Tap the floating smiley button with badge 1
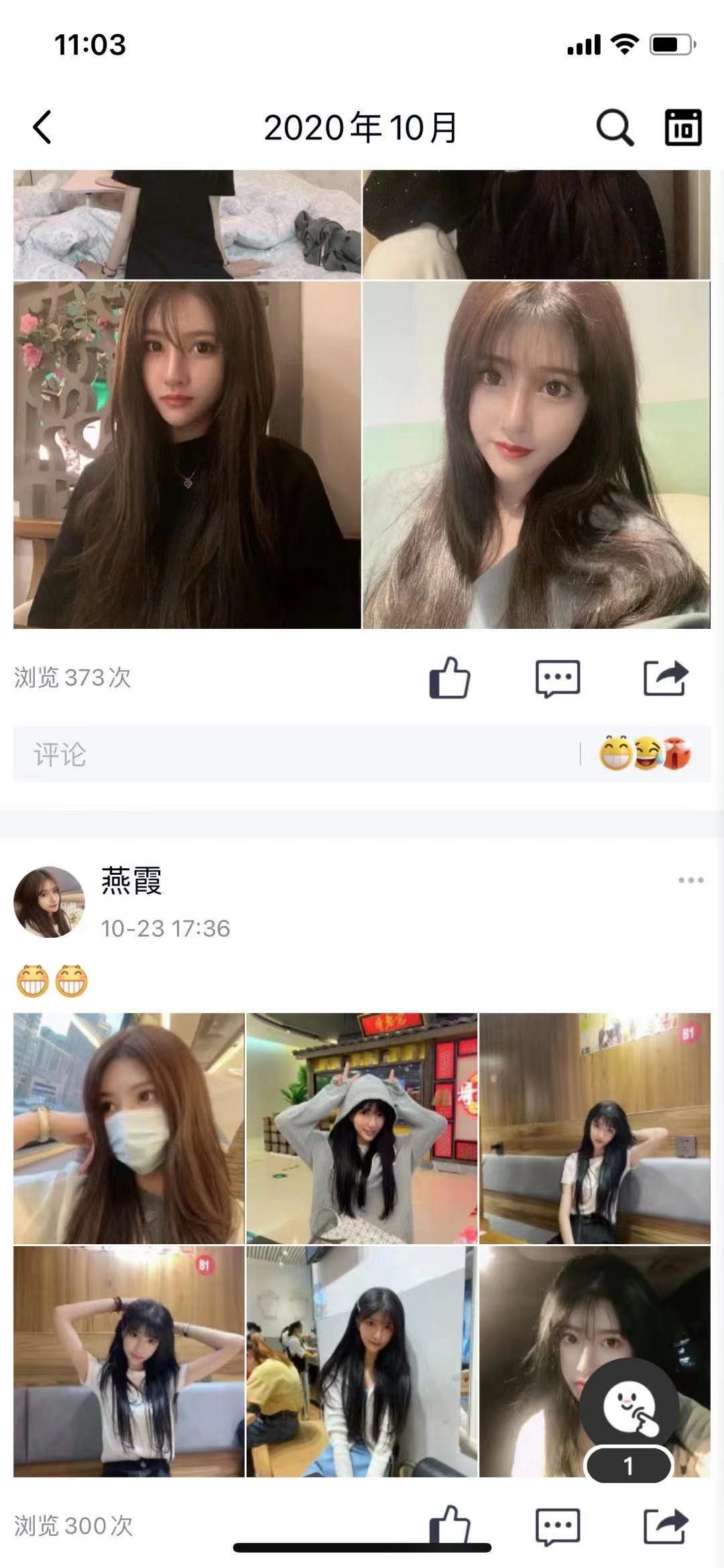The height and width of the screenshot is (1568, 724). pos(629,1408)
